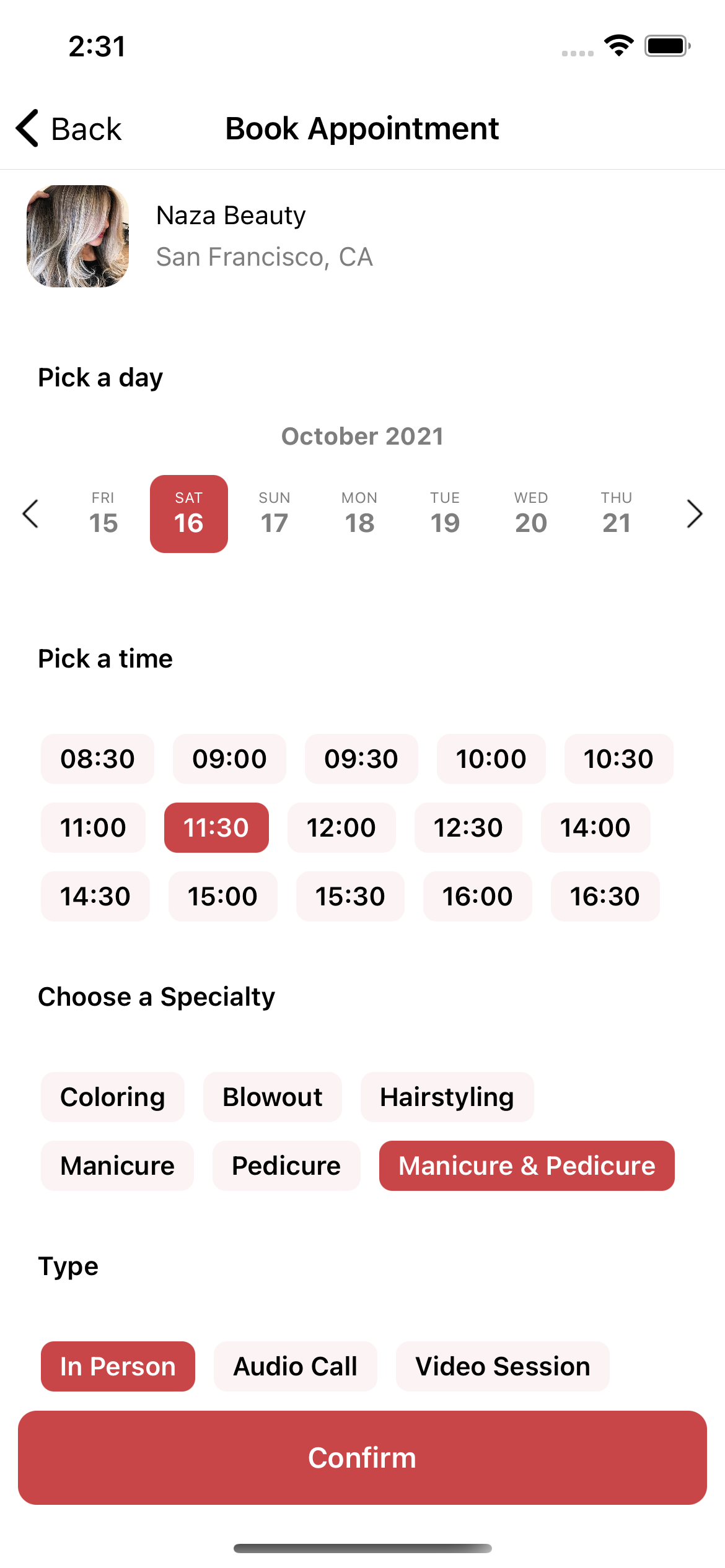This screenshot has height=1568, width=725.
Task: Choose the 12:30 time slot
Action: tap(468, 827)
